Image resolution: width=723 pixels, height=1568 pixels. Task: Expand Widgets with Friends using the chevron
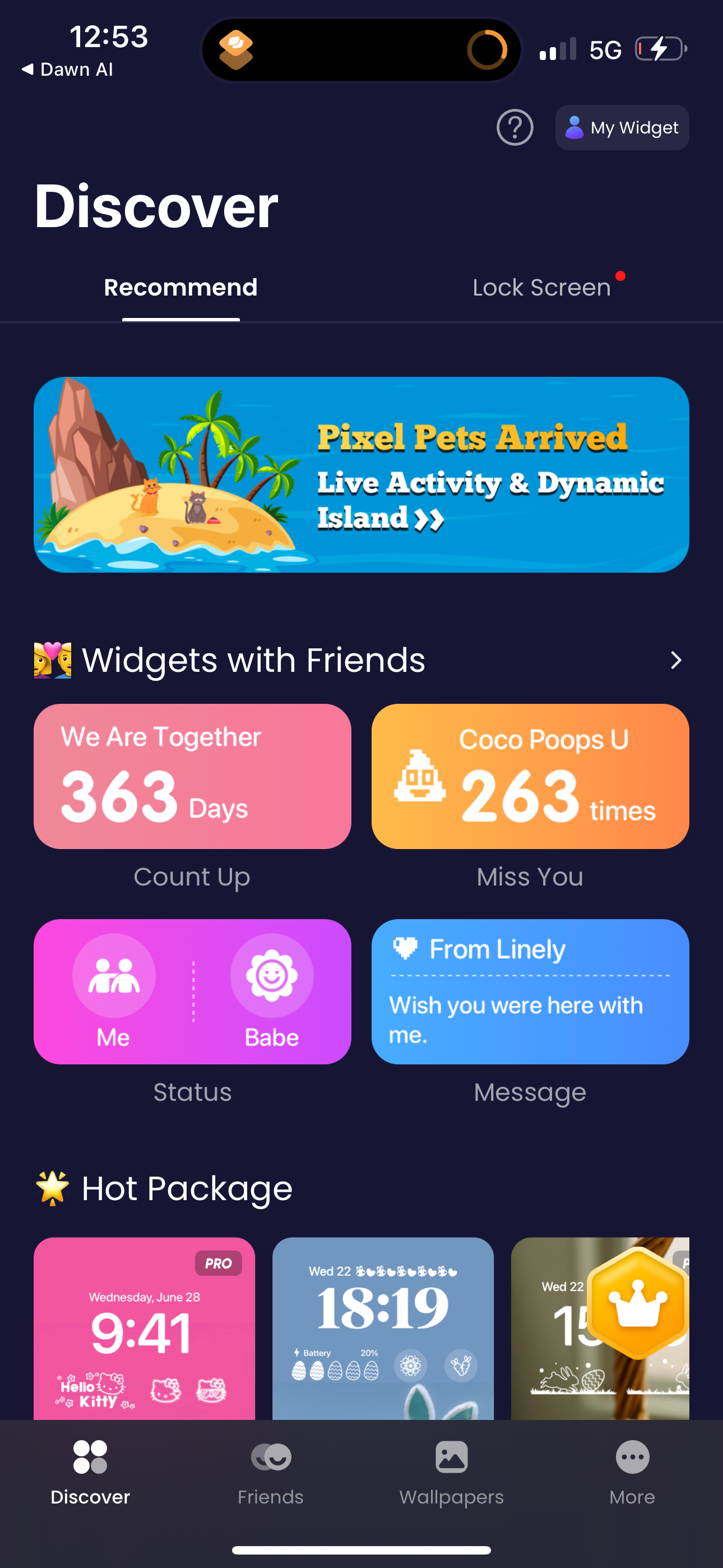click(675, 661)
